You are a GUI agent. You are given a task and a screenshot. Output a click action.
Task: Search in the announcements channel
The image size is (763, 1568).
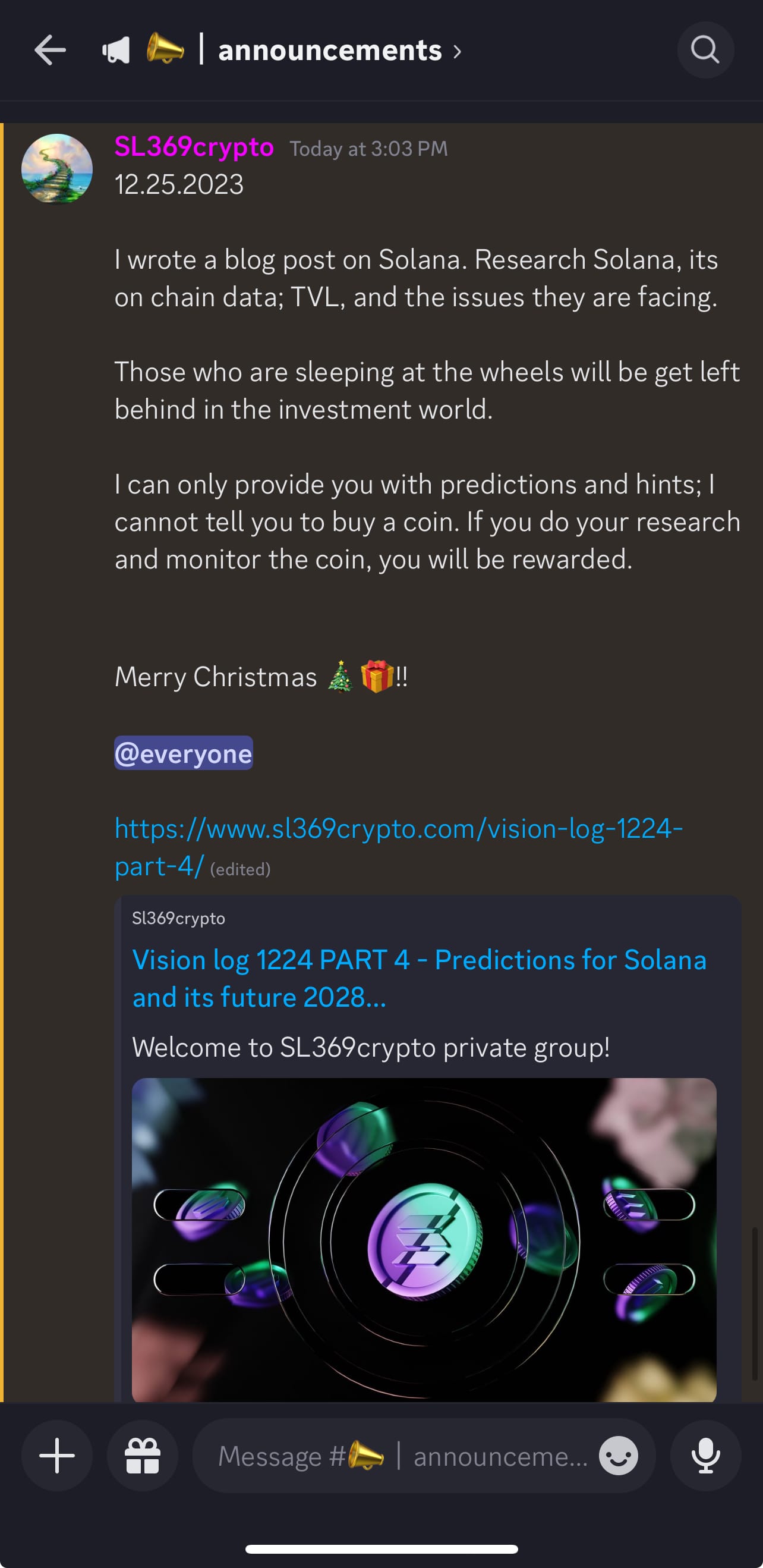pyautogui.click(x=705, y=50)
